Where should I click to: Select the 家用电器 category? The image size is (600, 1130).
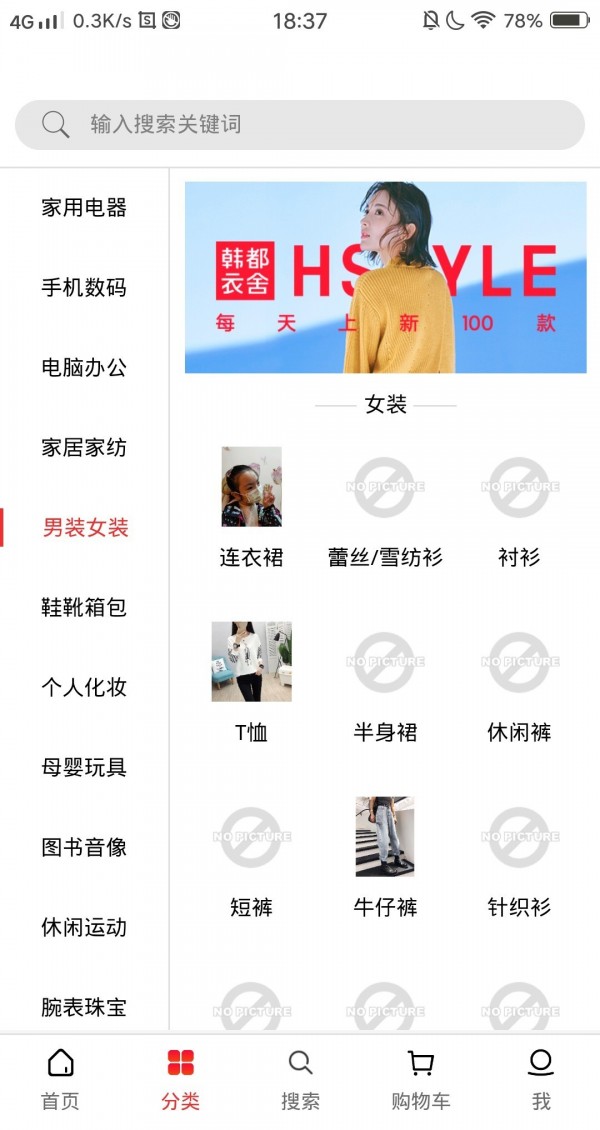click(84, 208)
